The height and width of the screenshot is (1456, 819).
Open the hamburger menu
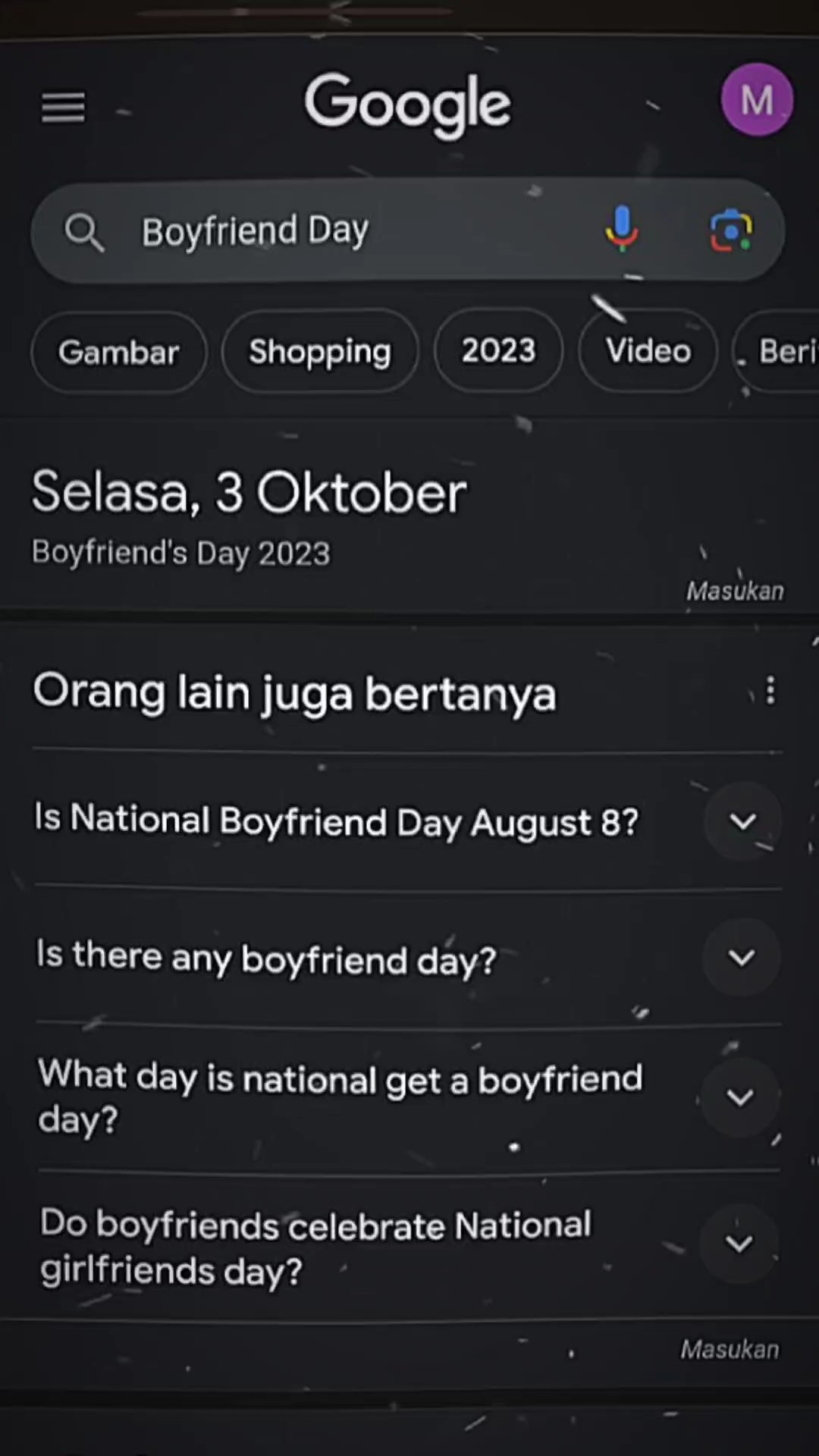63,107
